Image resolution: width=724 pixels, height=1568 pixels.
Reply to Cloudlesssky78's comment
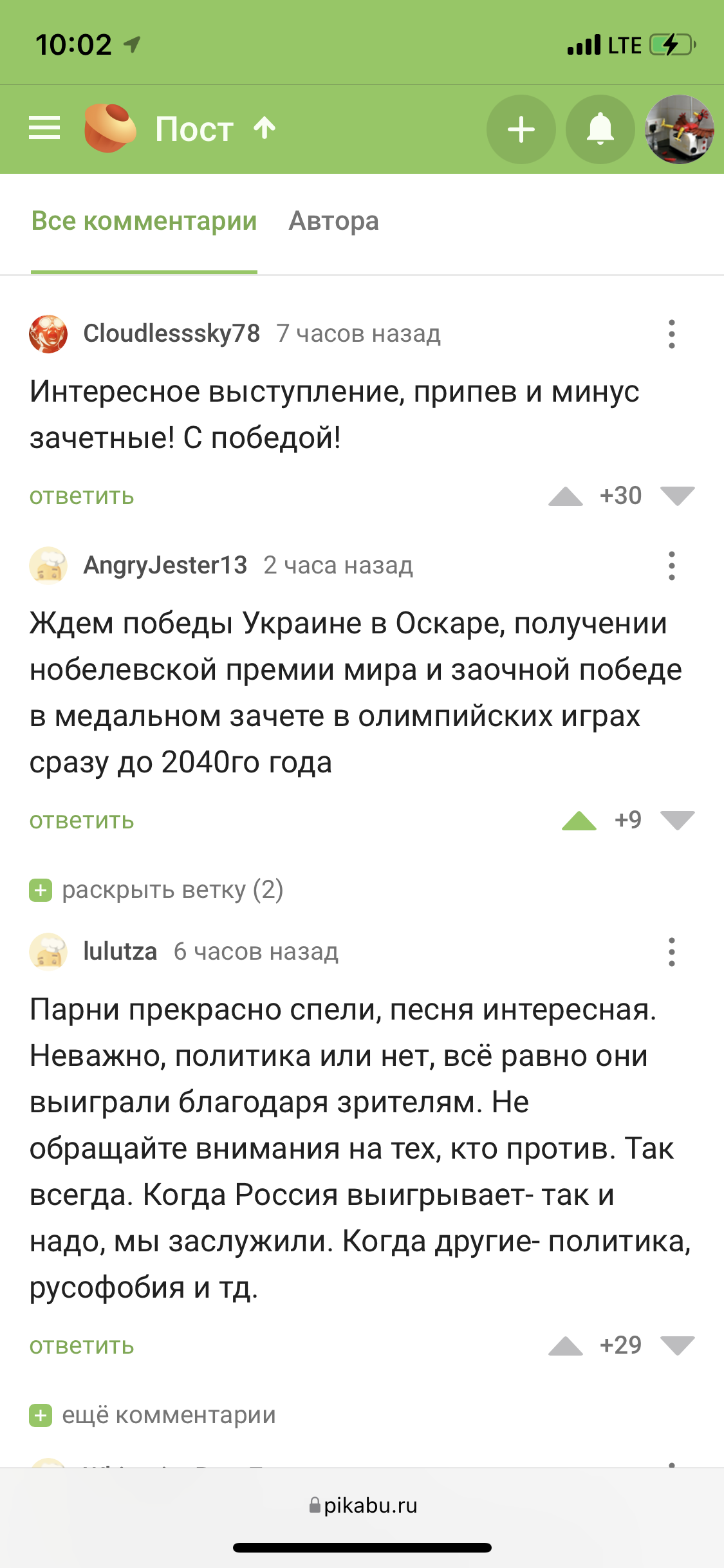82,496
